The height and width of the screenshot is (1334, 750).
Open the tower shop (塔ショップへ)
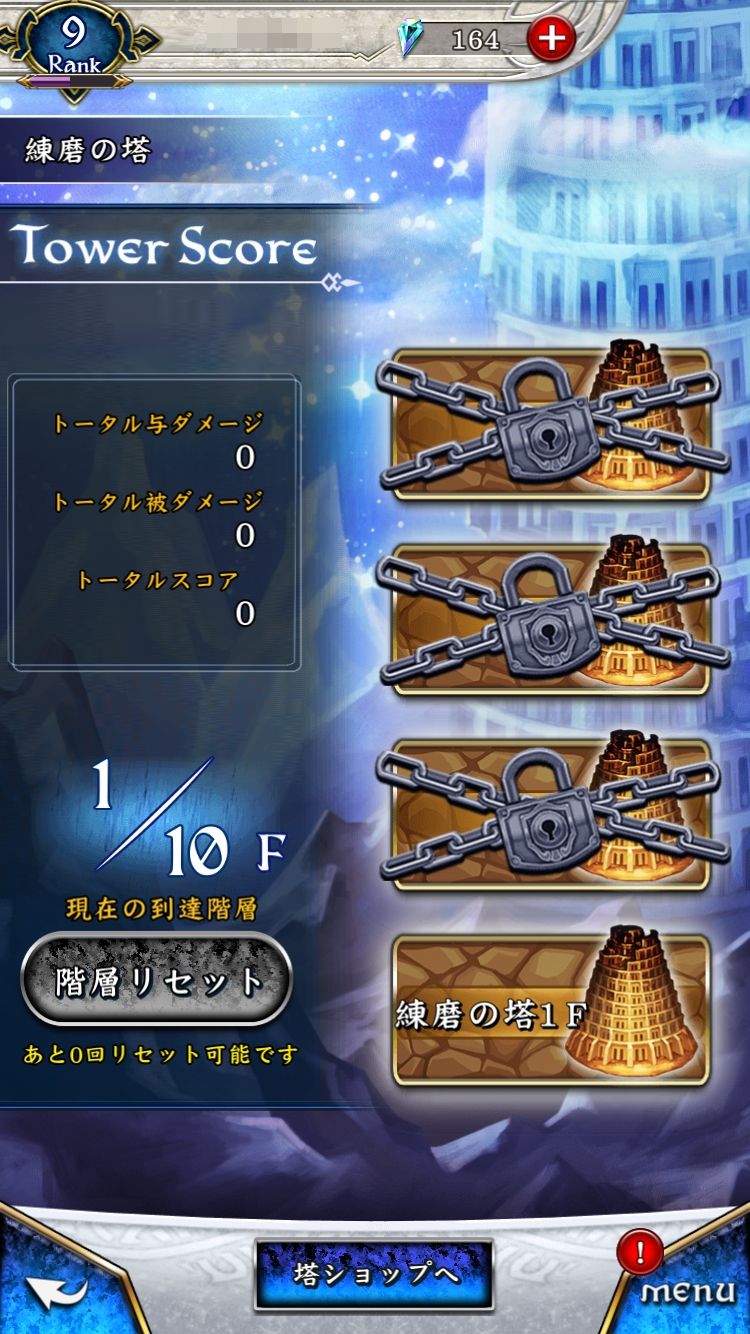coord(374,1274)
